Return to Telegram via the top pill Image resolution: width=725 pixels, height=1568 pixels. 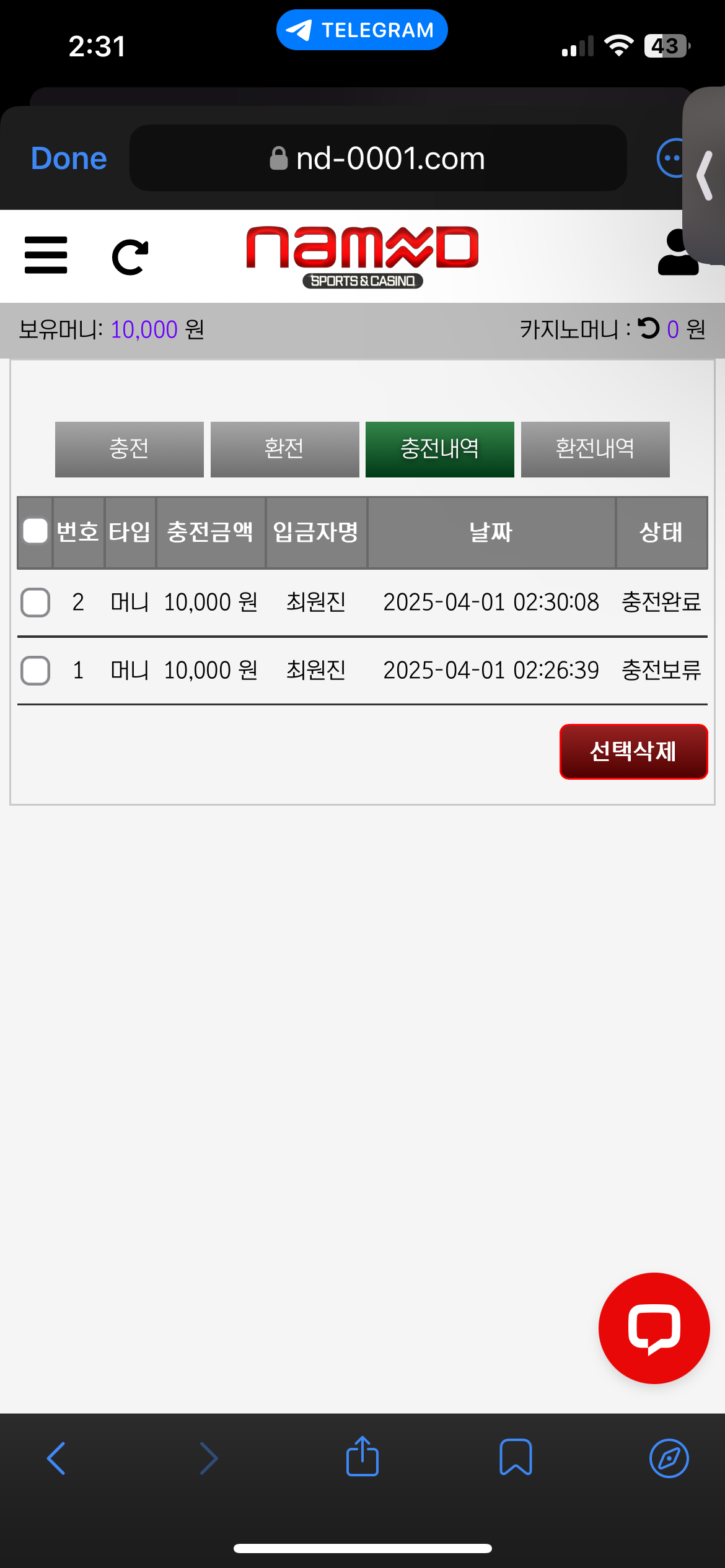coord(362,30)
